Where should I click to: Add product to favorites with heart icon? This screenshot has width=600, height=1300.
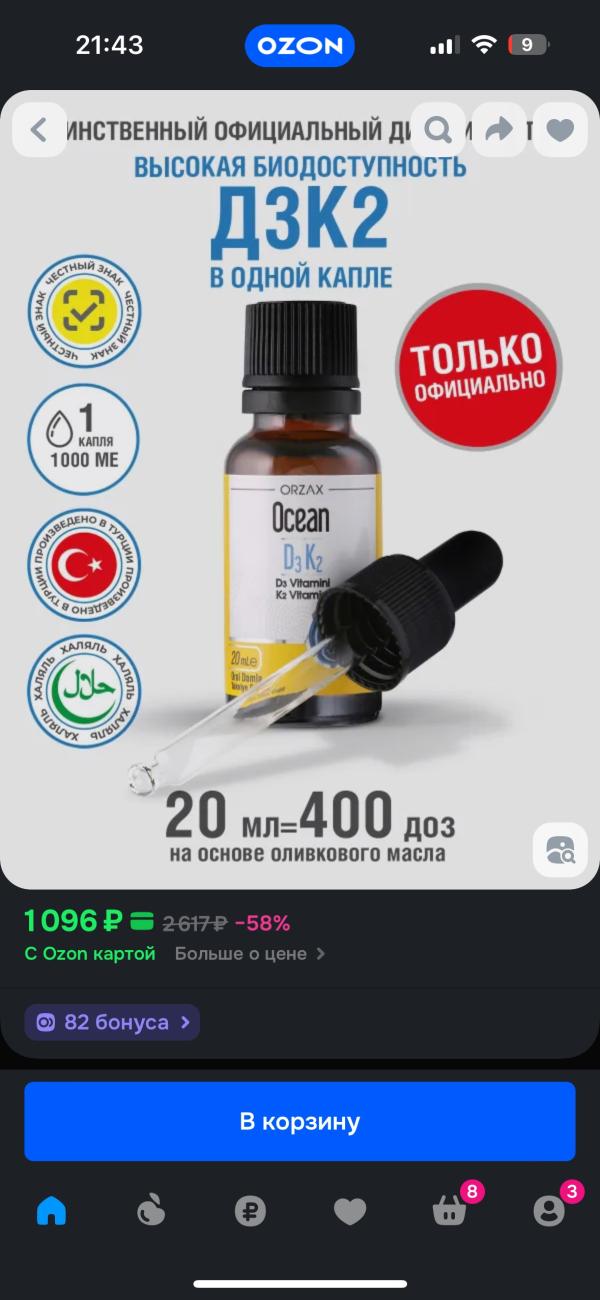560,129
